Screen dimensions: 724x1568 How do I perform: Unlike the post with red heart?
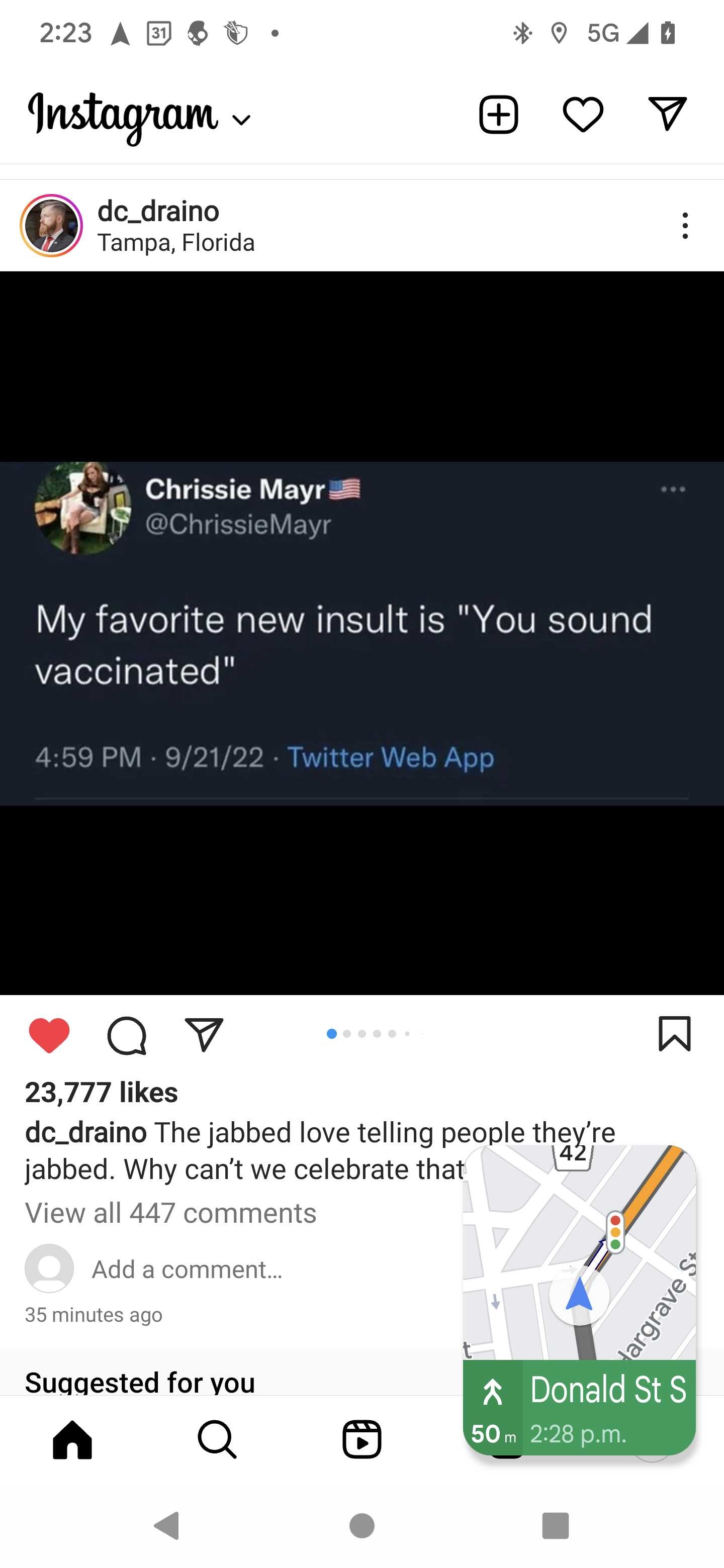49,1035
